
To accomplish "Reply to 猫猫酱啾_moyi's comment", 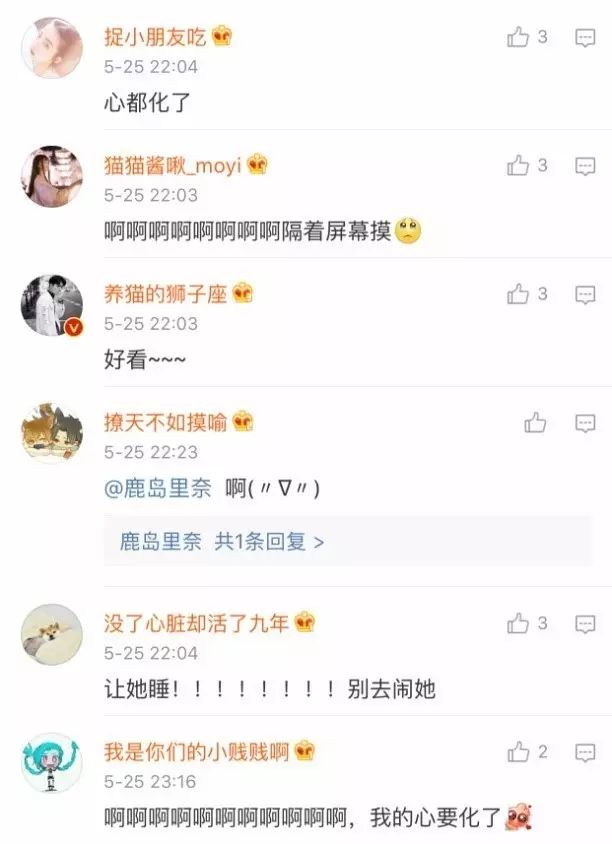I will (x=585, y=166).
